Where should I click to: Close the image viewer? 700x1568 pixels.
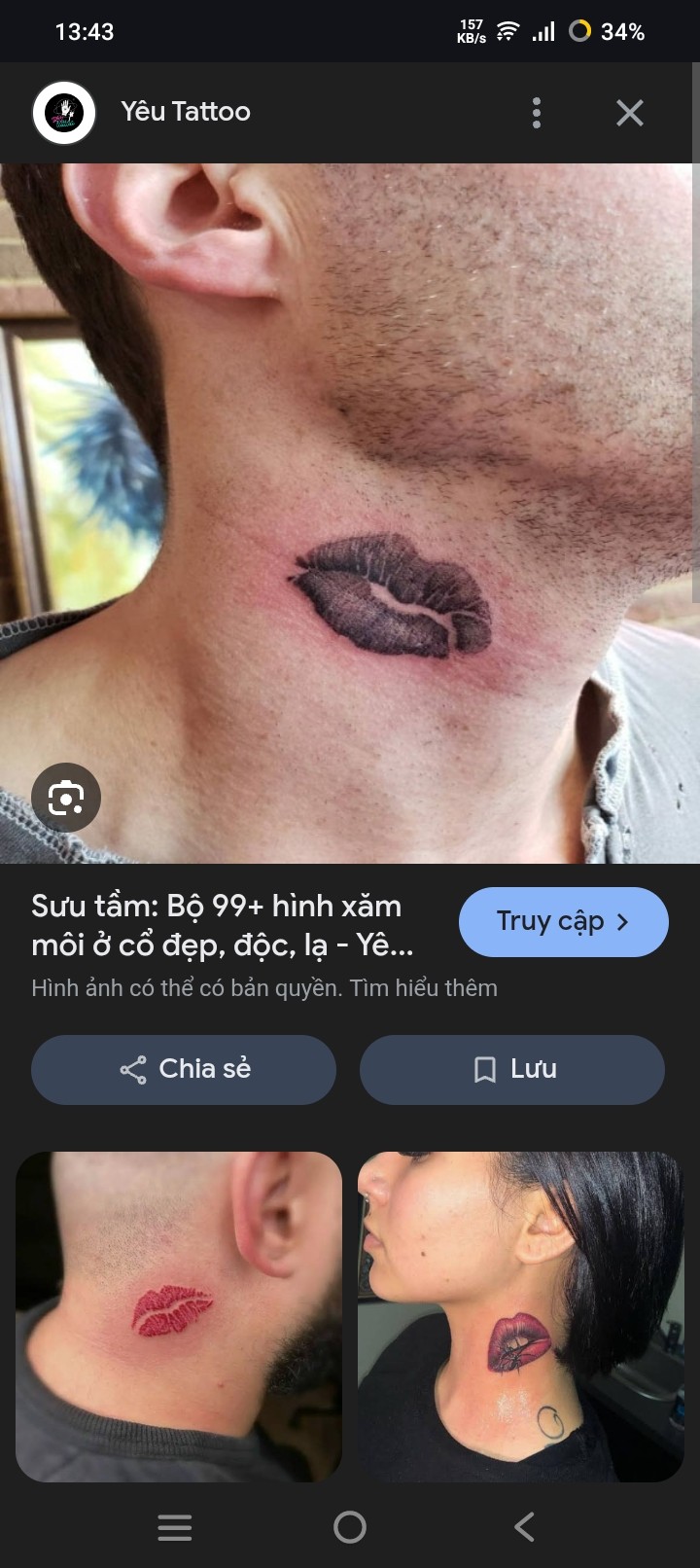tap(630, 113)
